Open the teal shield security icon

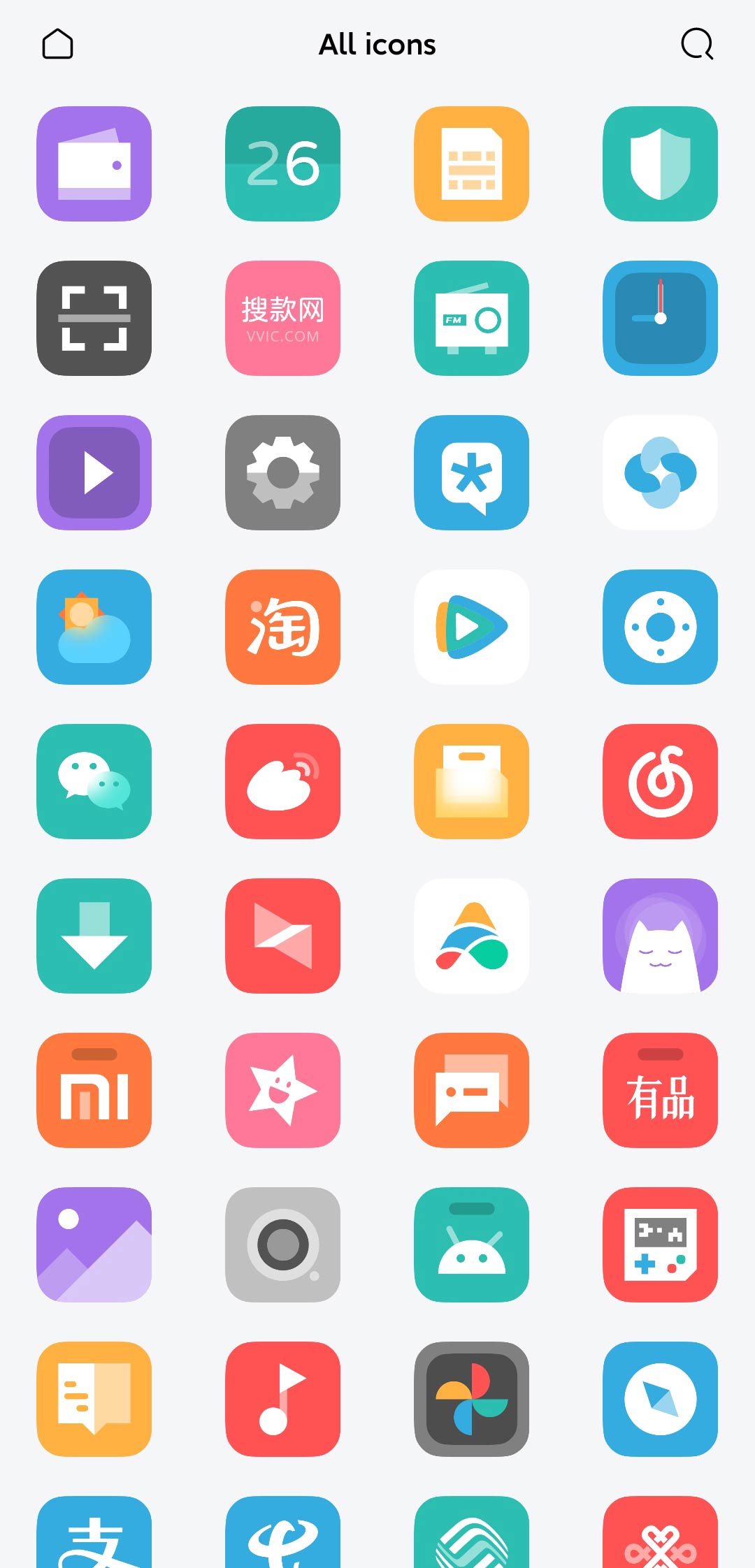pyautogui.click(x=661, y=164)
